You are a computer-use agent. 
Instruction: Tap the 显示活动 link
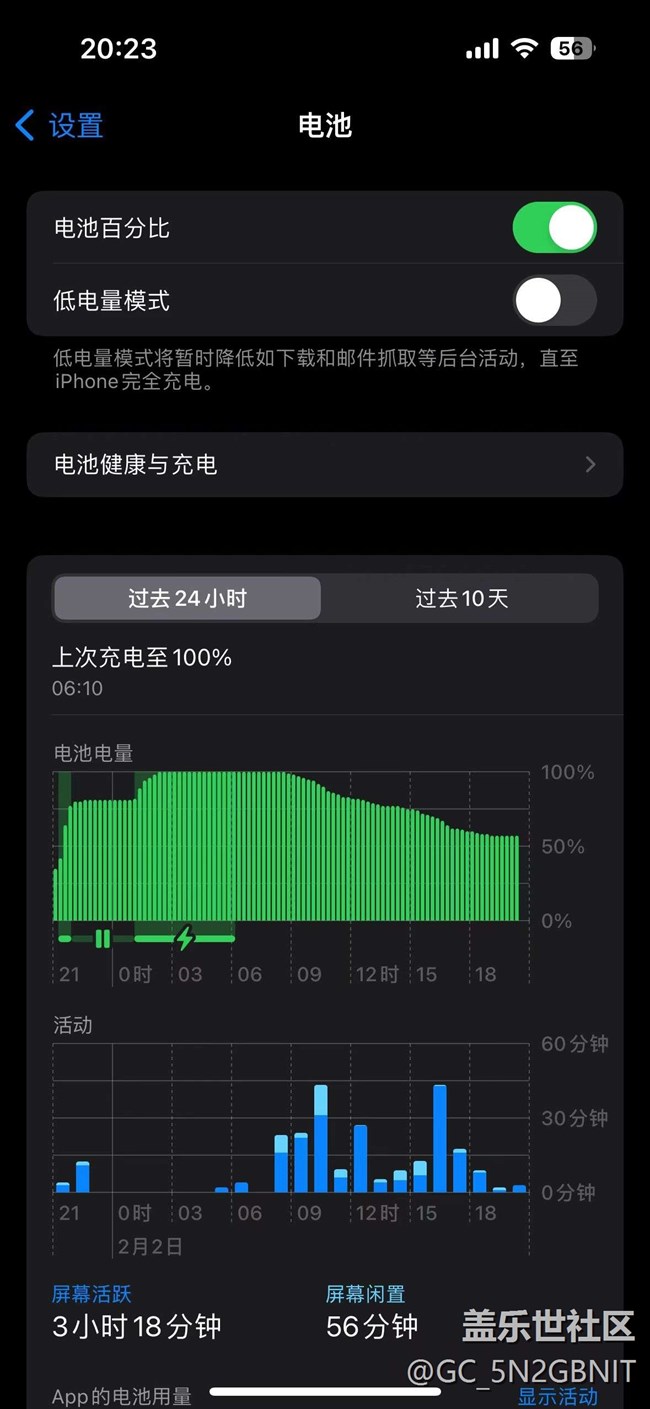pos(557,1396)
